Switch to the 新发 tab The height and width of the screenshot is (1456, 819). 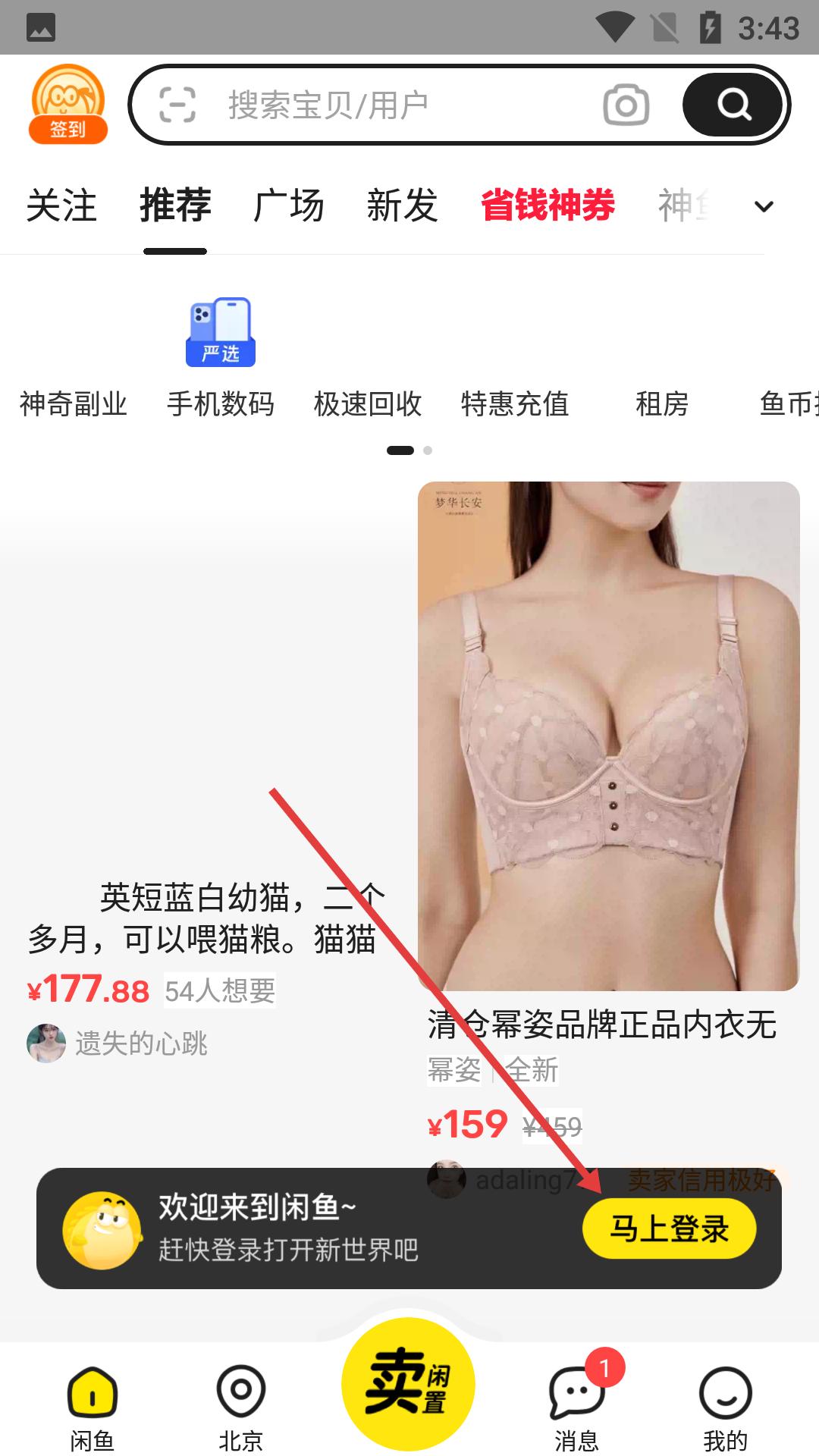click(403, 206)
